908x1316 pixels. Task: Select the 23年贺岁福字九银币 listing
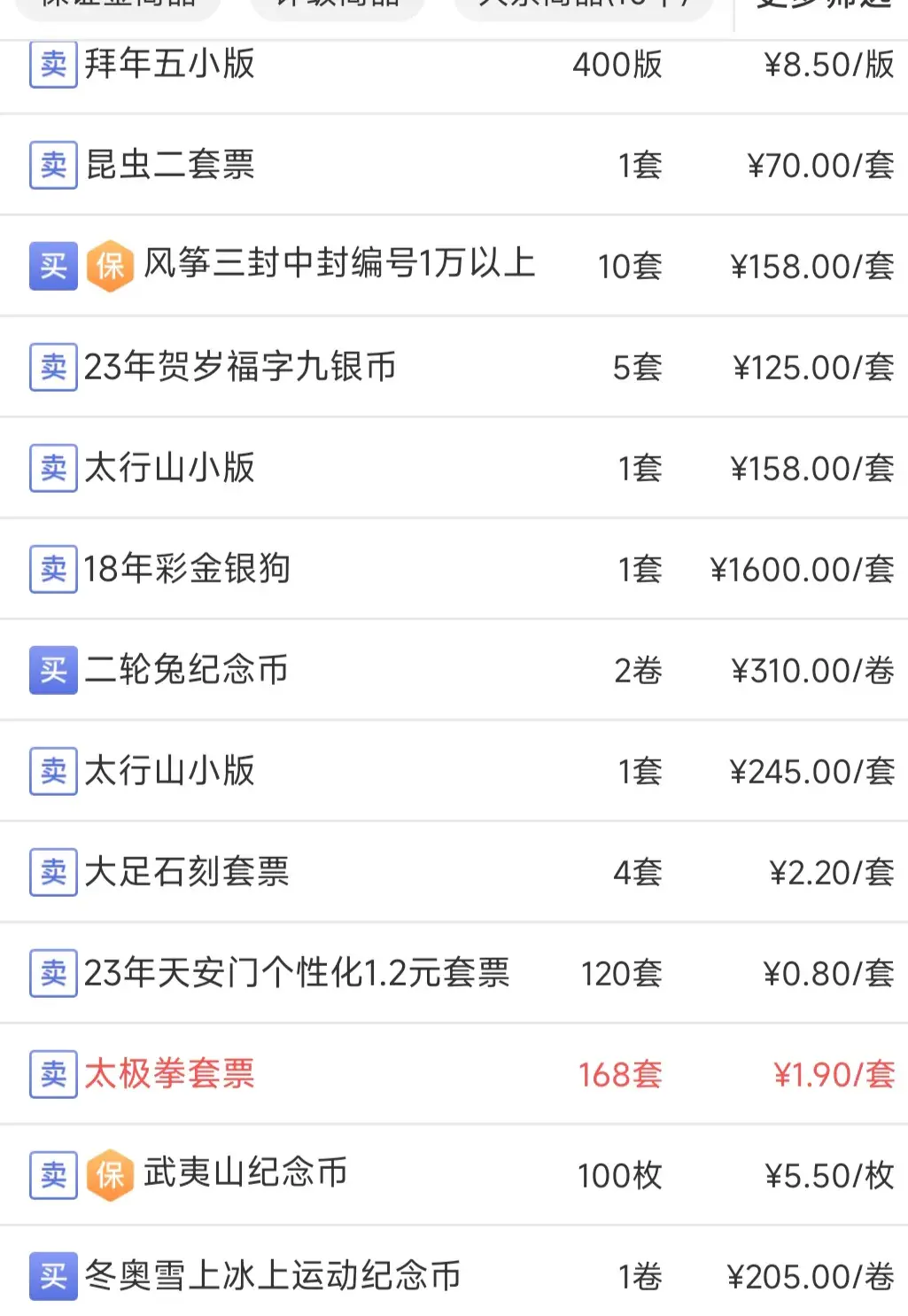point(239,367)
